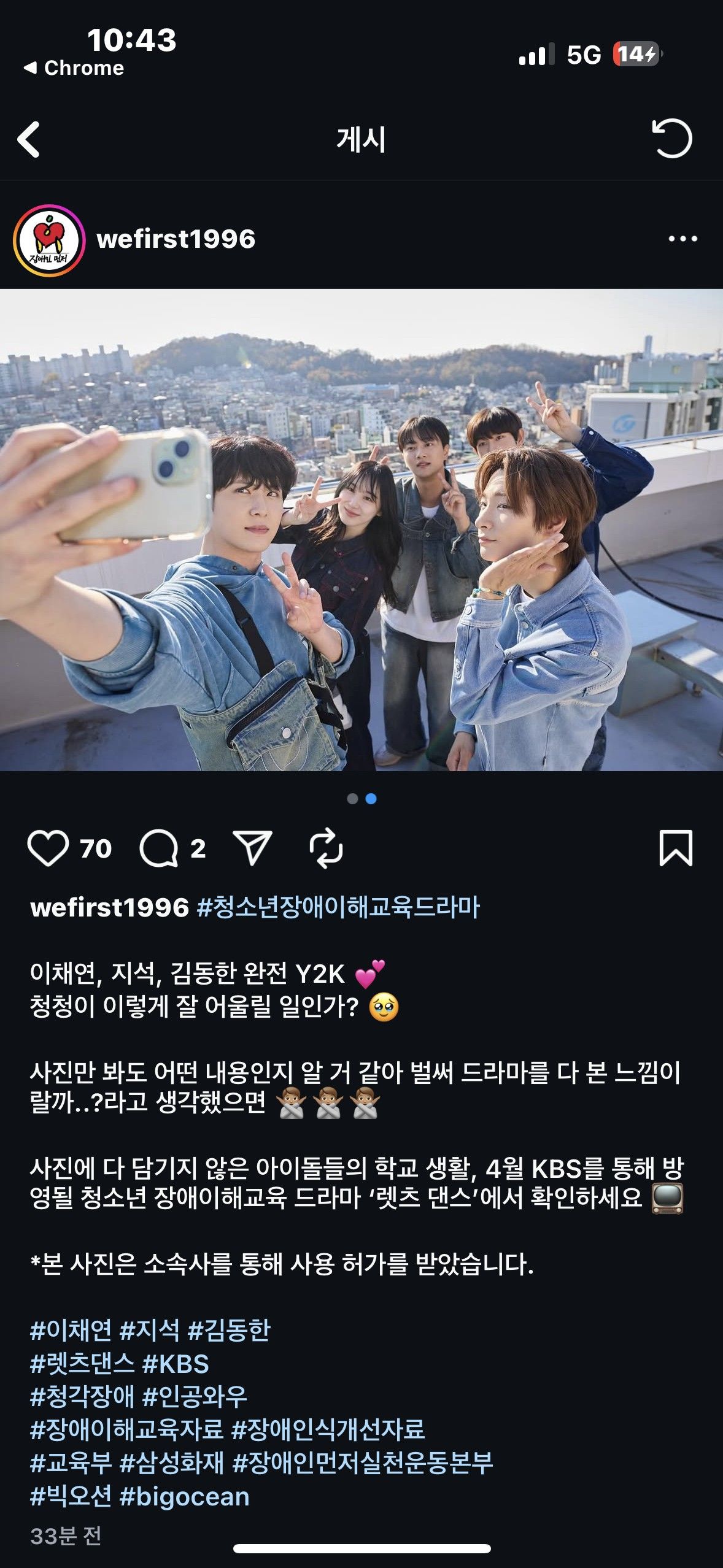Open the comments on this post
The image size is (723, 1568).
click(159, 848)
